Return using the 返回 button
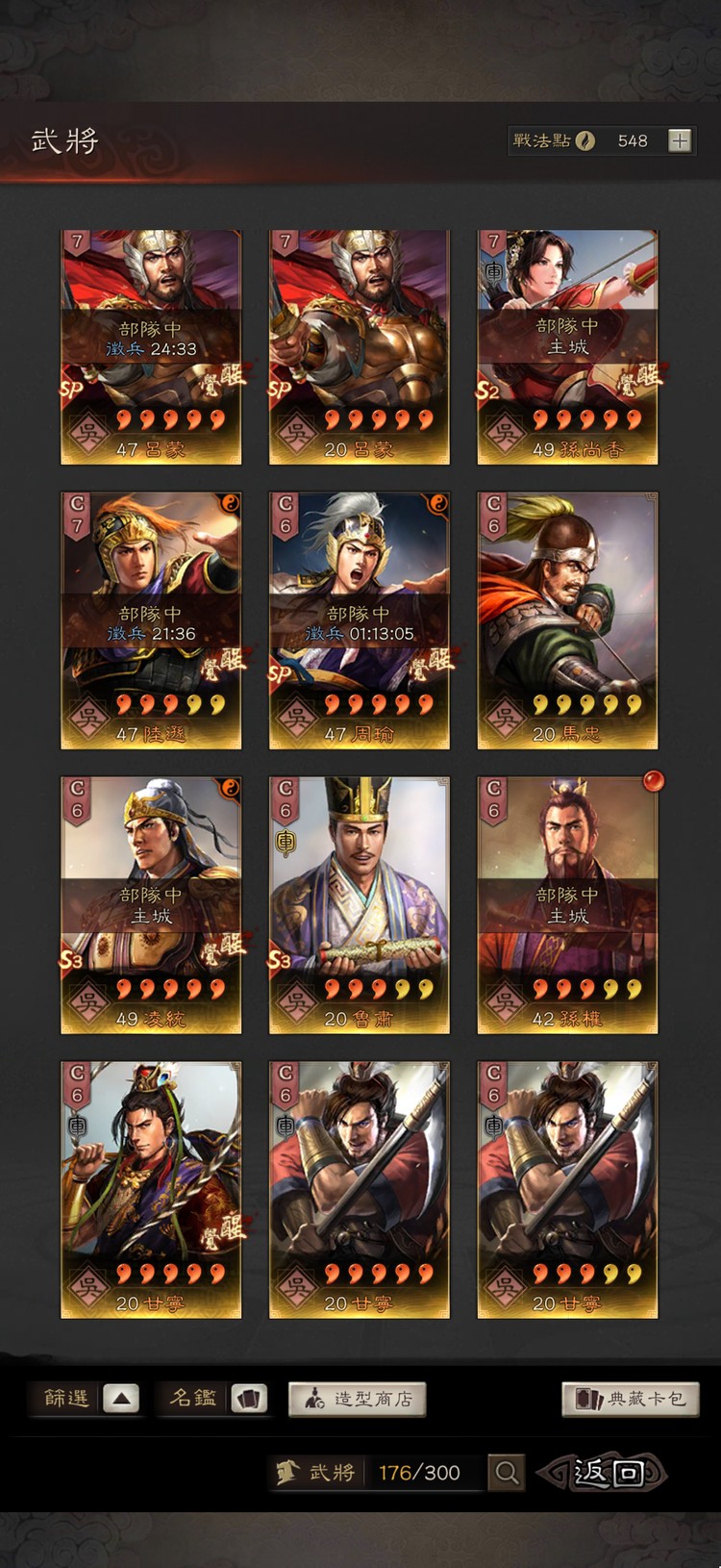 (x=606, y=1472)
